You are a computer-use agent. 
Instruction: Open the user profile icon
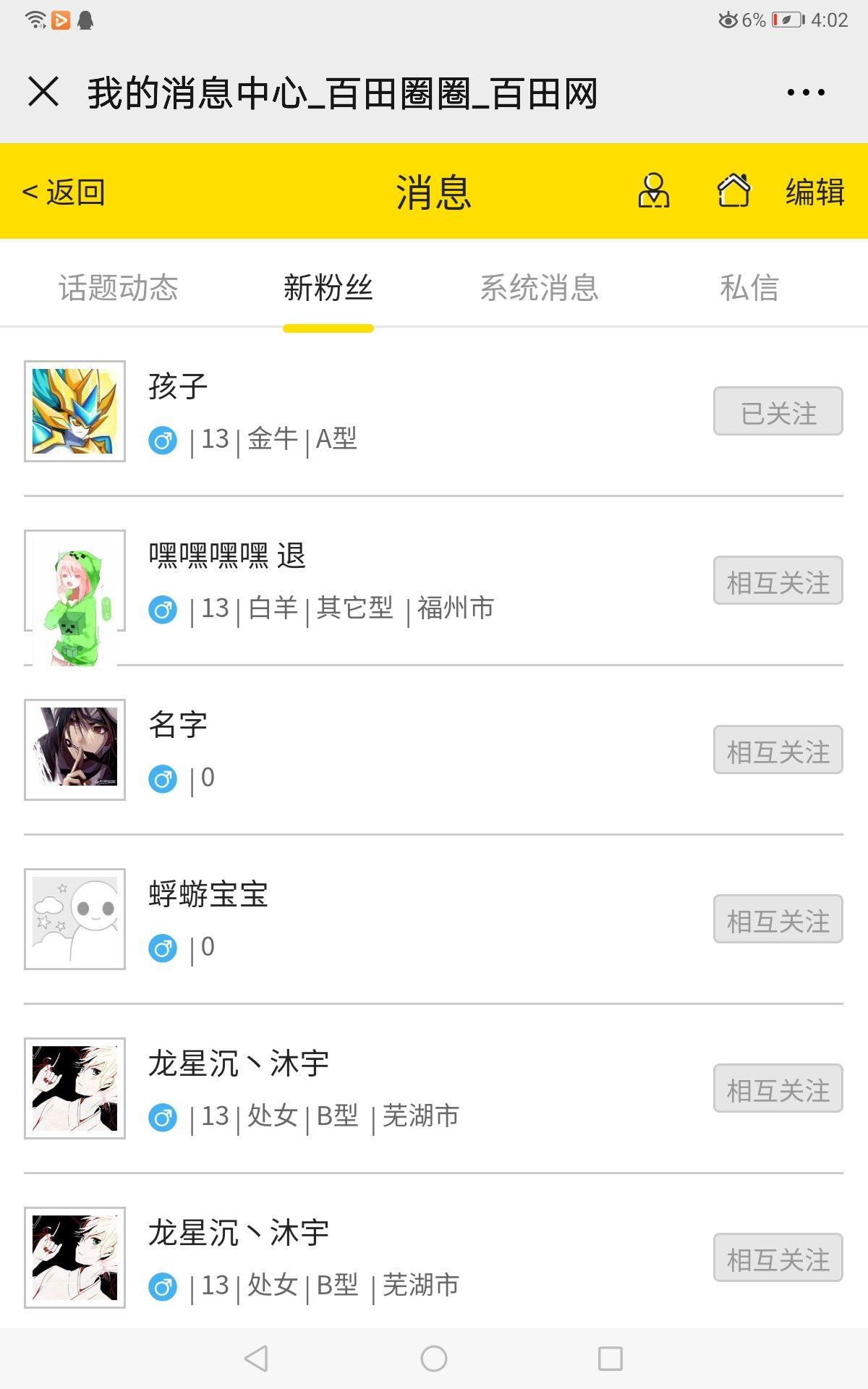coord(653,191)
